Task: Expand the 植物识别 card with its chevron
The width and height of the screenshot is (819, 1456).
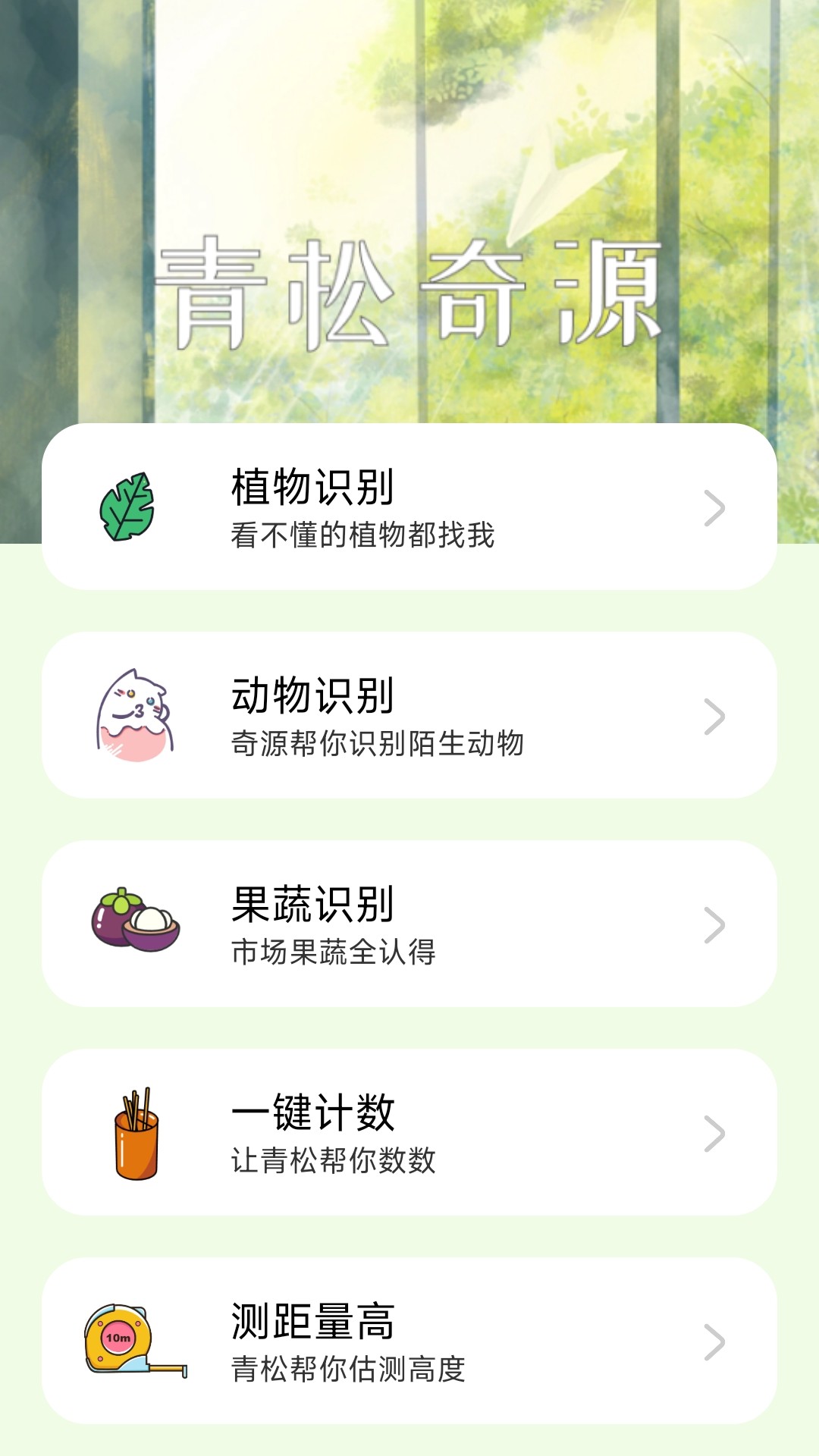Action: [x=714, y=510]
